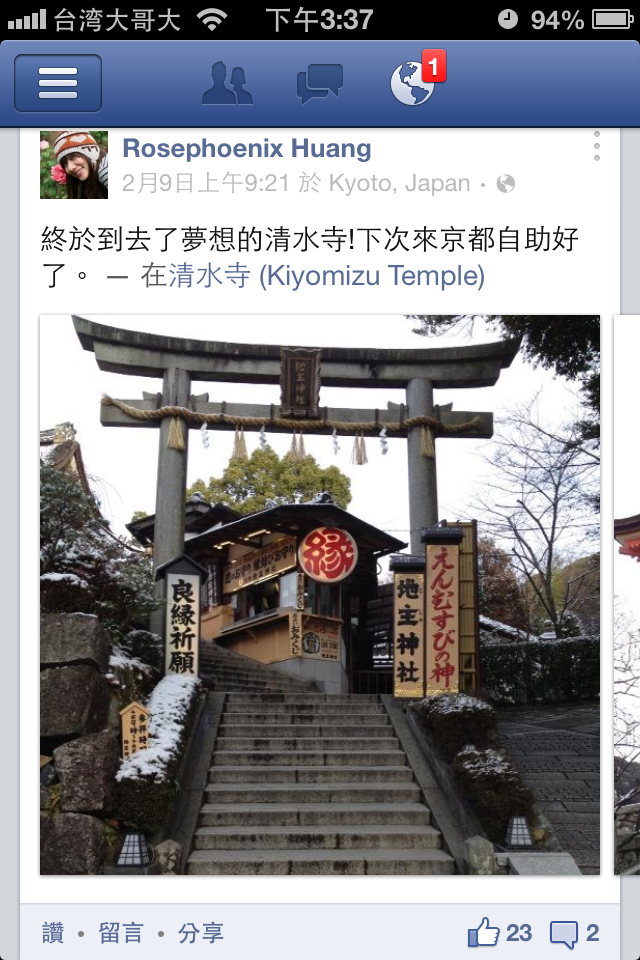Image resolution: width=640 pixels, height=960 pixels.
Task: Open the post options dots menu
Action: click(x=597, y=146)
